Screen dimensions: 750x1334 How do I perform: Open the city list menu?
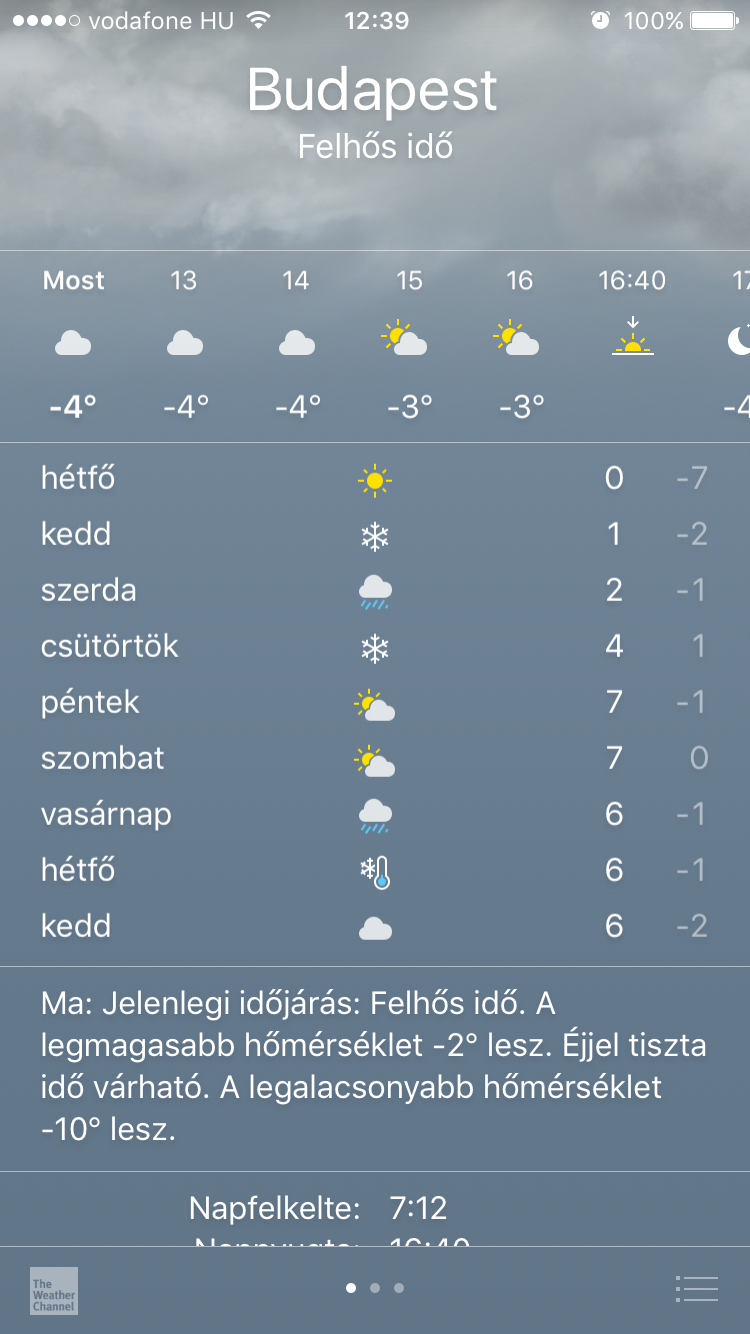696,1289
